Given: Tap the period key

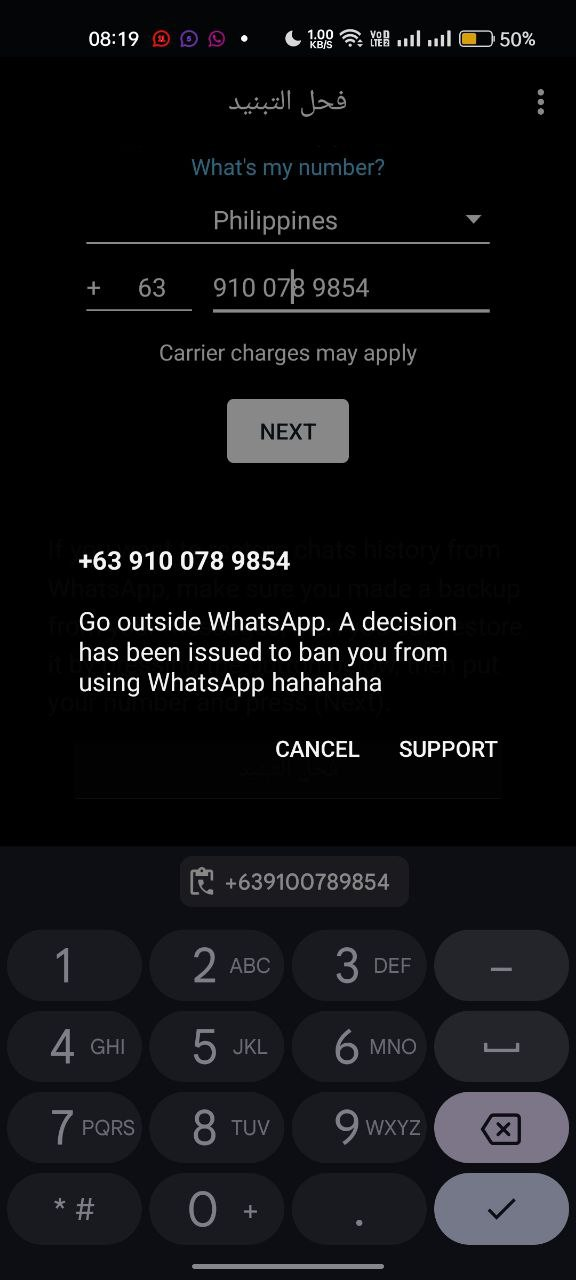Looking at the screenshot, I should (x=359, y=1209).
